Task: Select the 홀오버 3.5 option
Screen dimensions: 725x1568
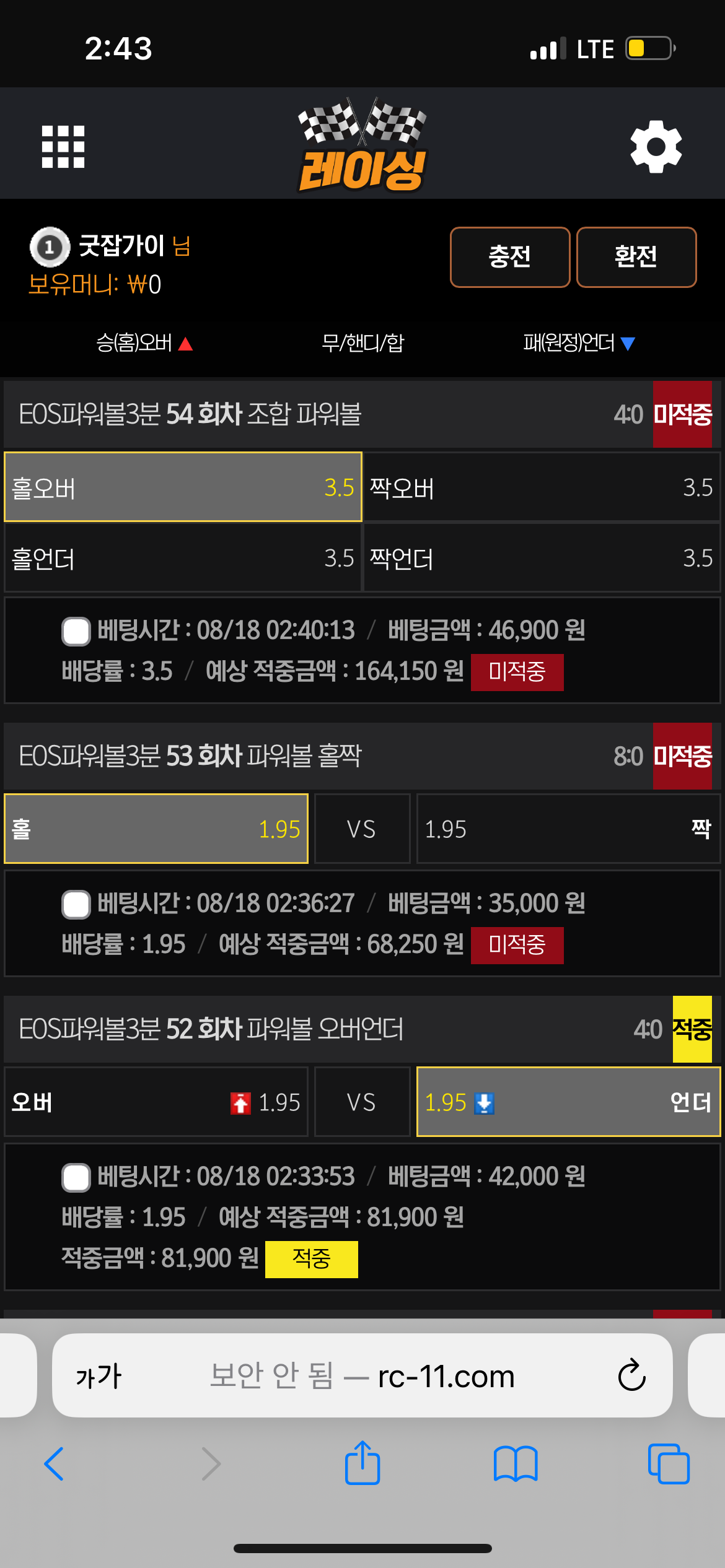Action: 183,487
